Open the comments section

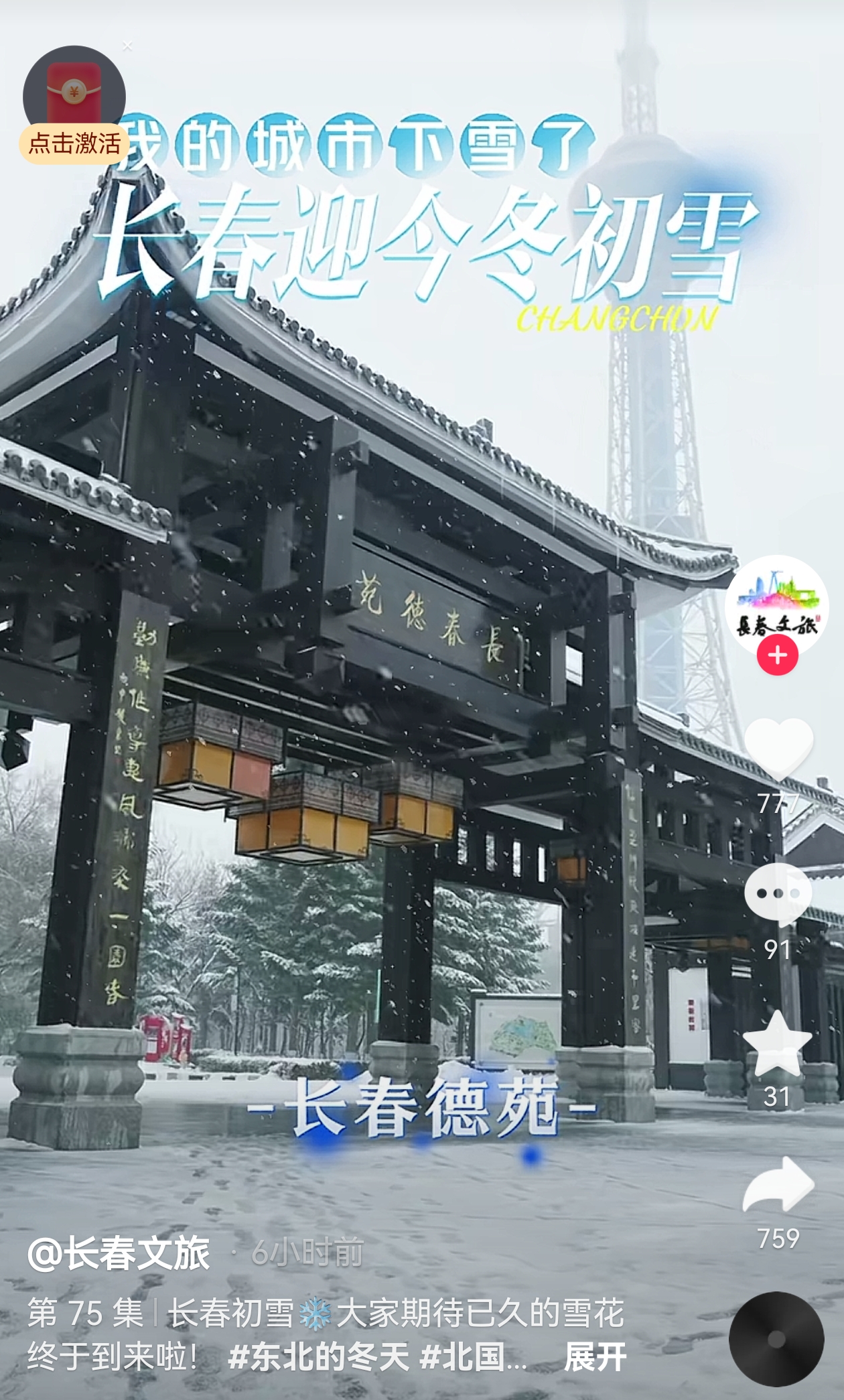point(777,893)
